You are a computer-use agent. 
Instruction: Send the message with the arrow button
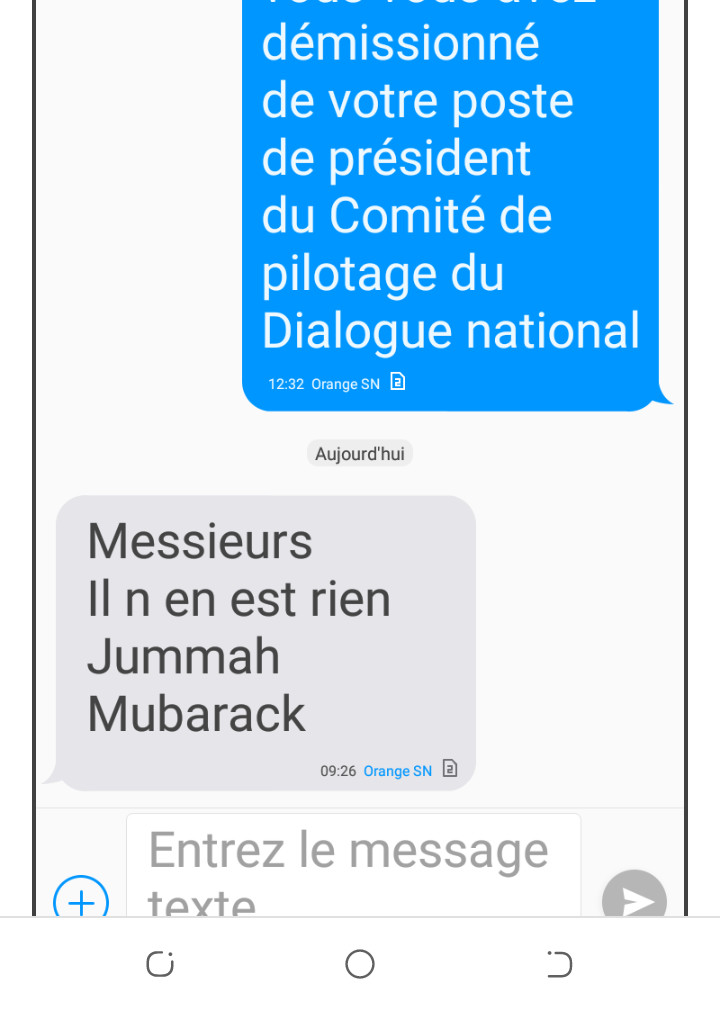coord(634,899)
